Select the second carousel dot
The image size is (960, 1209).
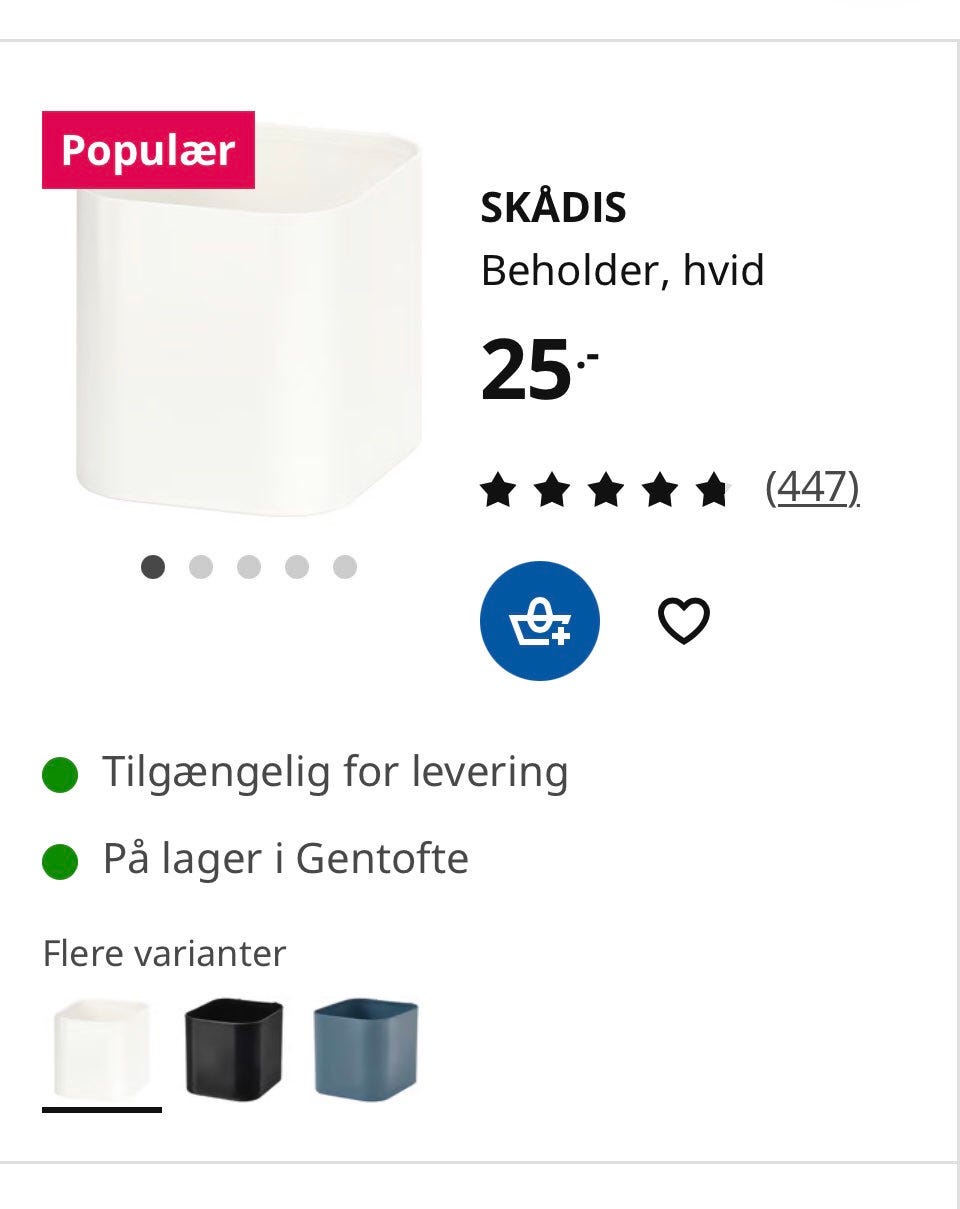[202, 567]
